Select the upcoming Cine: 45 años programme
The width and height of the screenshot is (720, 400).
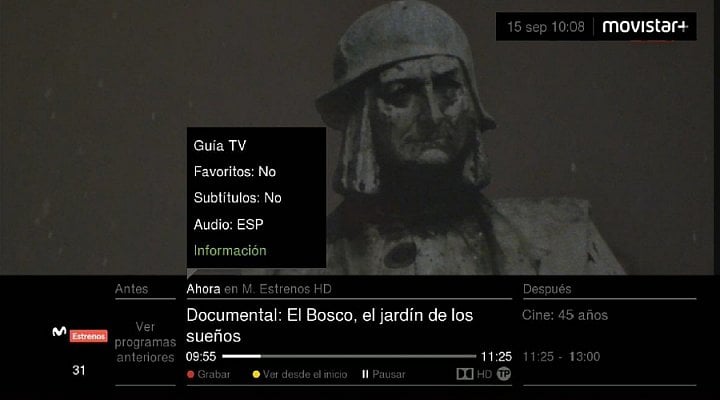[565, 315]
